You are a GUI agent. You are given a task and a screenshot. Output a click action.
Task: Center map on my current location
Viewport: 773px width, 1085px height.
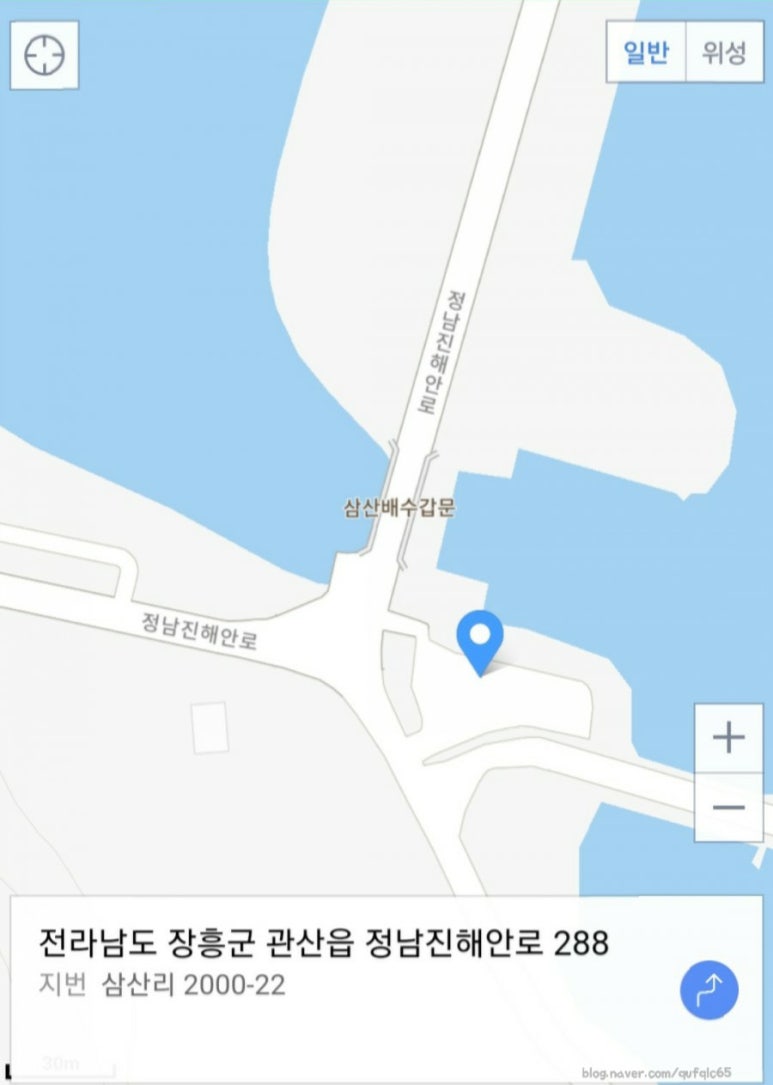click(44, 54)
